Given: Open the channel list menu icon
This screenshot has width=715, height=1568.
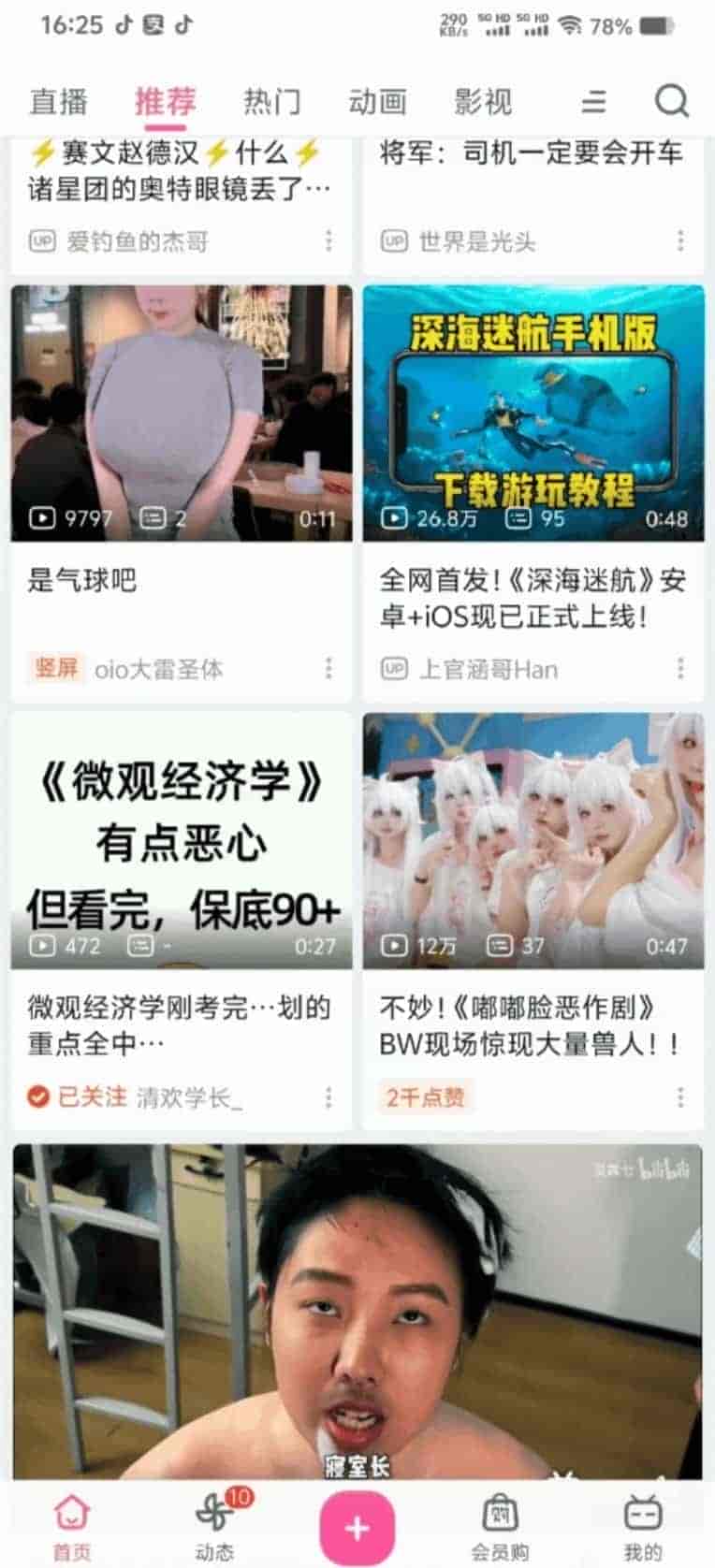Looking at the screenshot, I should (x=593, y=101).
